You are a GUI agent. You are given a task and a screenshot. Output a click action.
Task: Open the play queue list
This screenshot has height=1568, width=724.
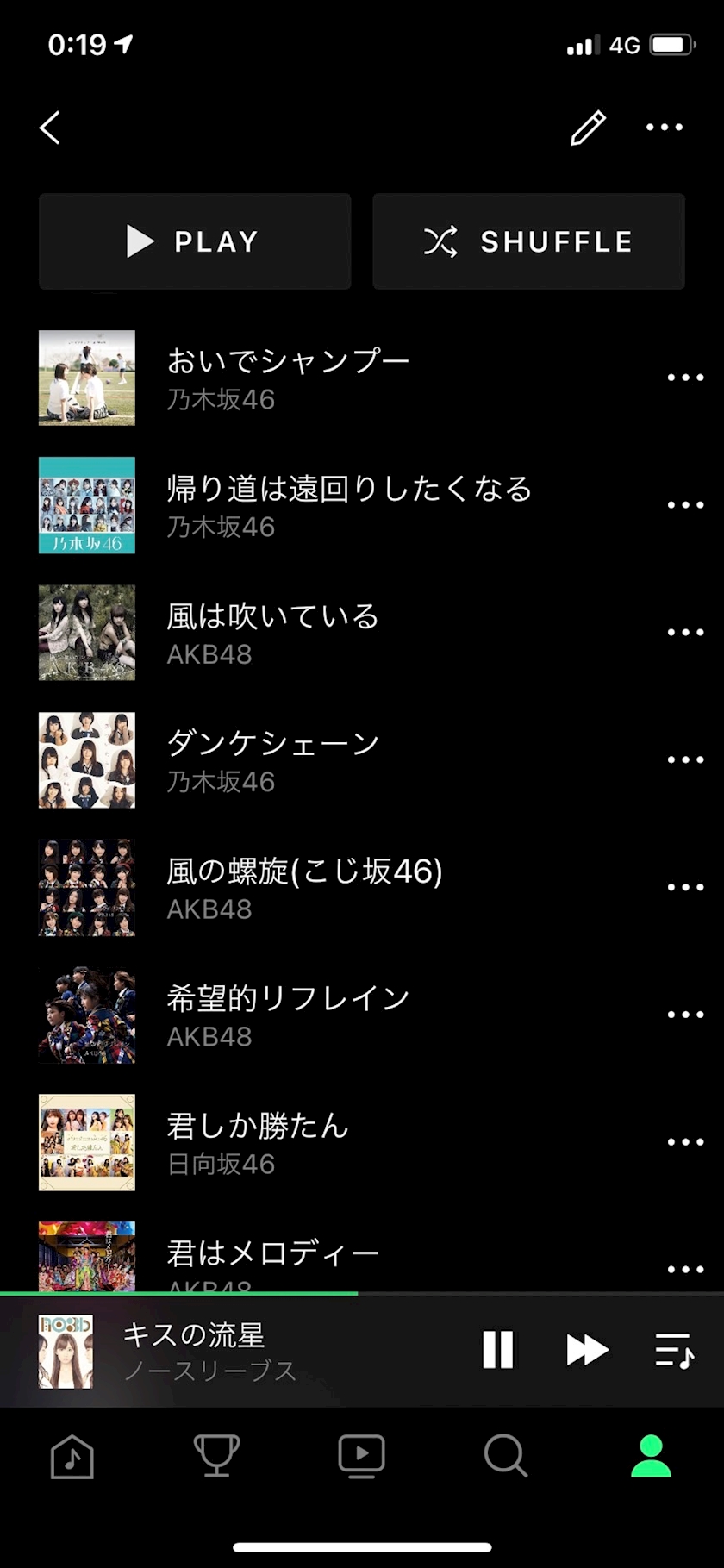[674, 1350]
